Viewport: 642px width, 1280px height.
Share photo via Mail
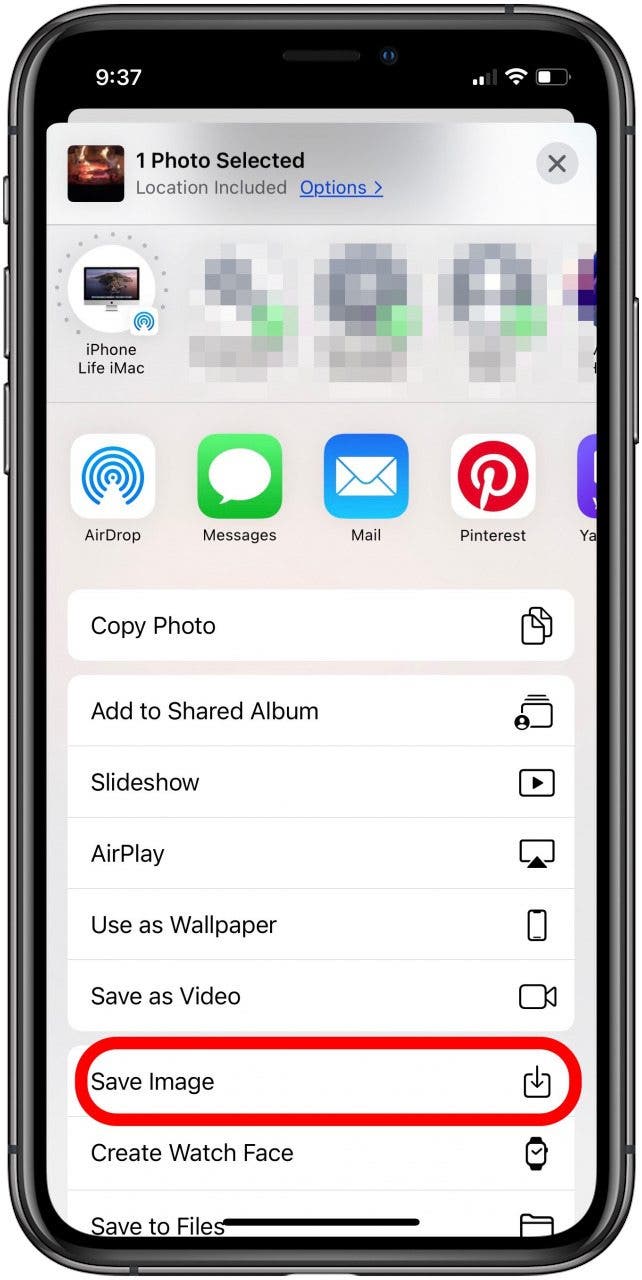(x=366, y=477)
